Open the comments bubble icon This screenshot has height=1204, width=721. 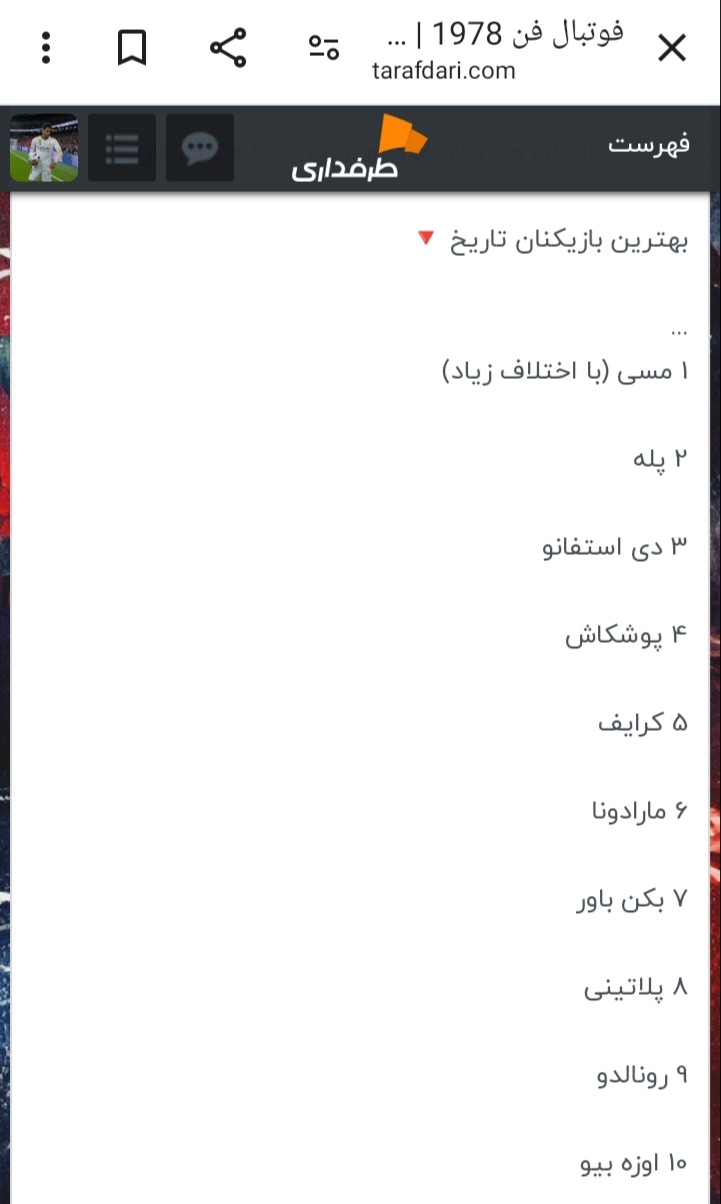tap(199, 148)
